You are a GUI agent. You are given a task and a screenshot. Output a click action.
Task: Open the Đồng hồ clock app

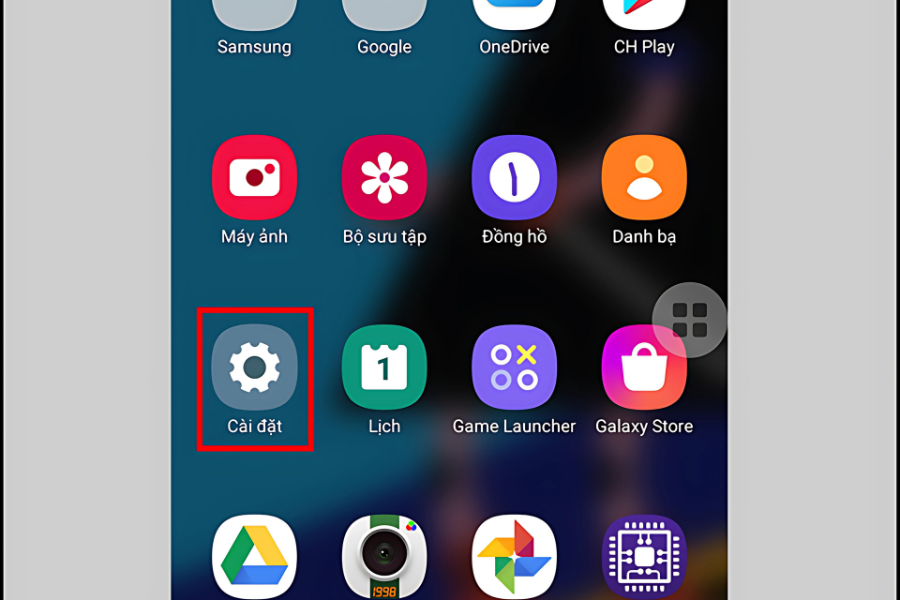(x=514, y=178)
